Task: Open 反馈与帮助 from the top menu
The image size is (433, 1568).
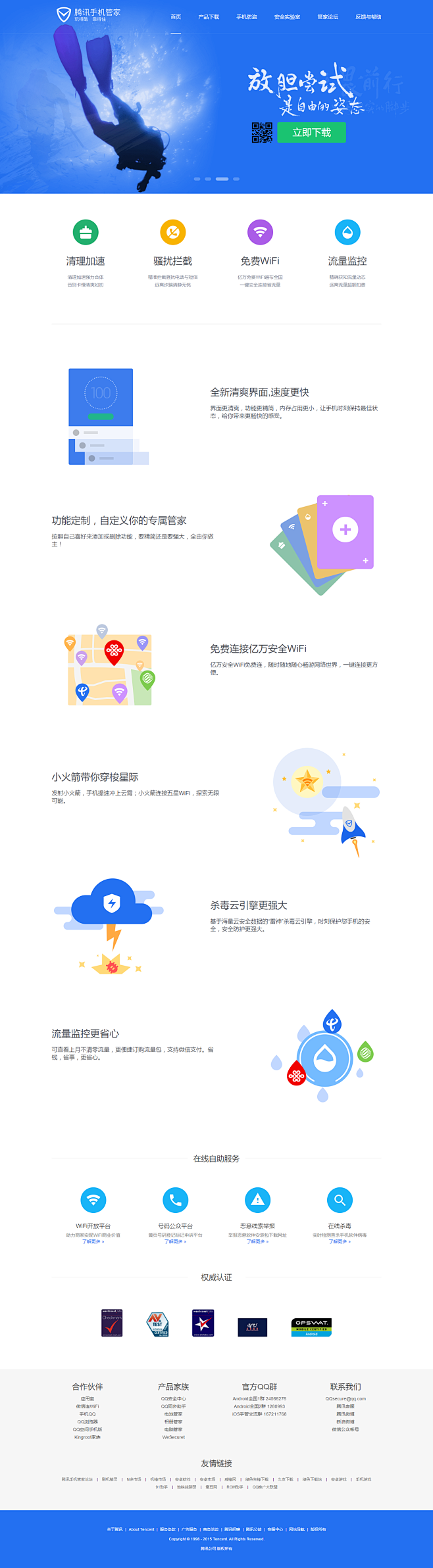Action: (x=368, y=17)
